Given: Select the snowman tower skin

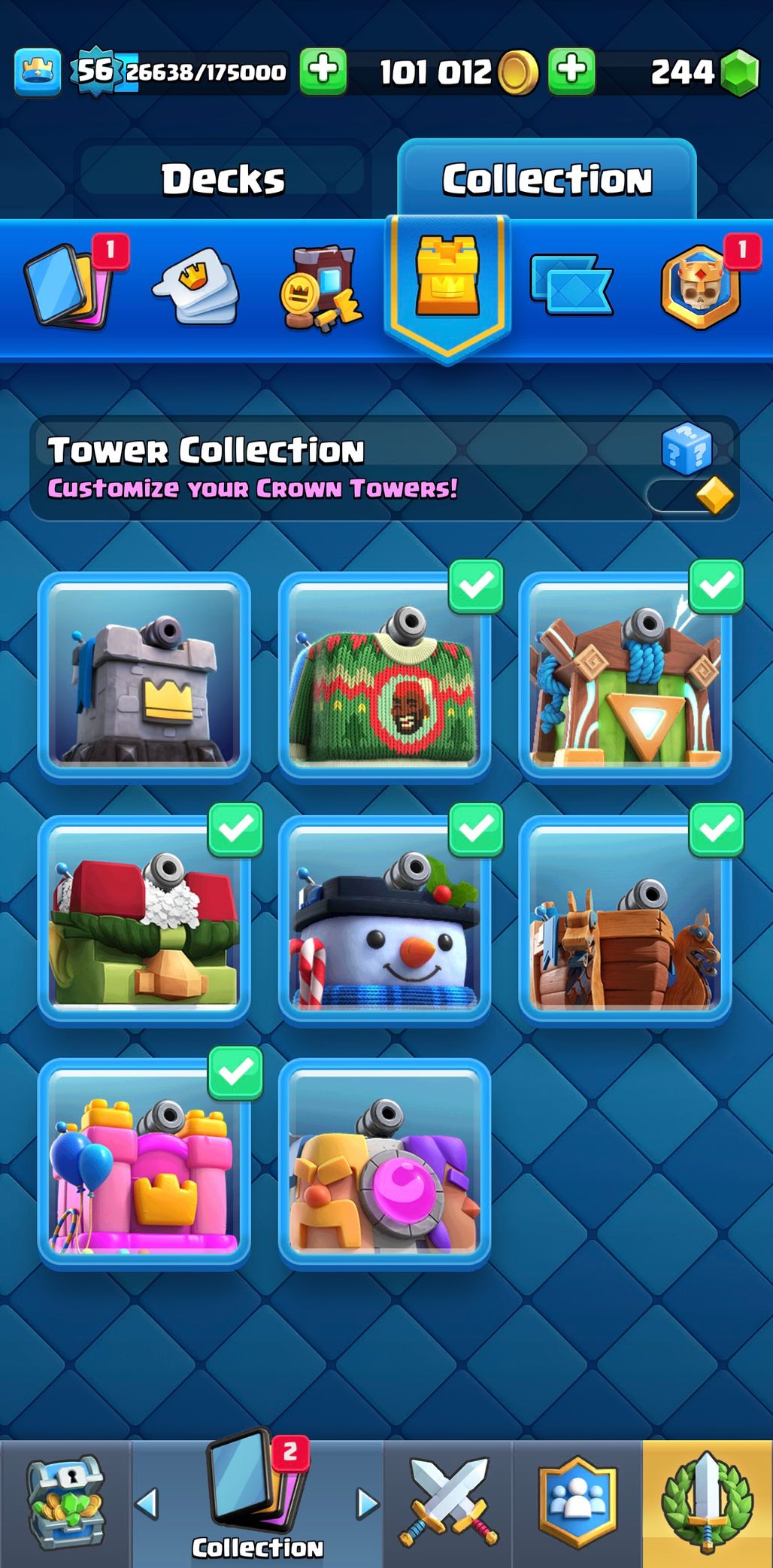Looking at the screenshot, I should tap(384, 919).
